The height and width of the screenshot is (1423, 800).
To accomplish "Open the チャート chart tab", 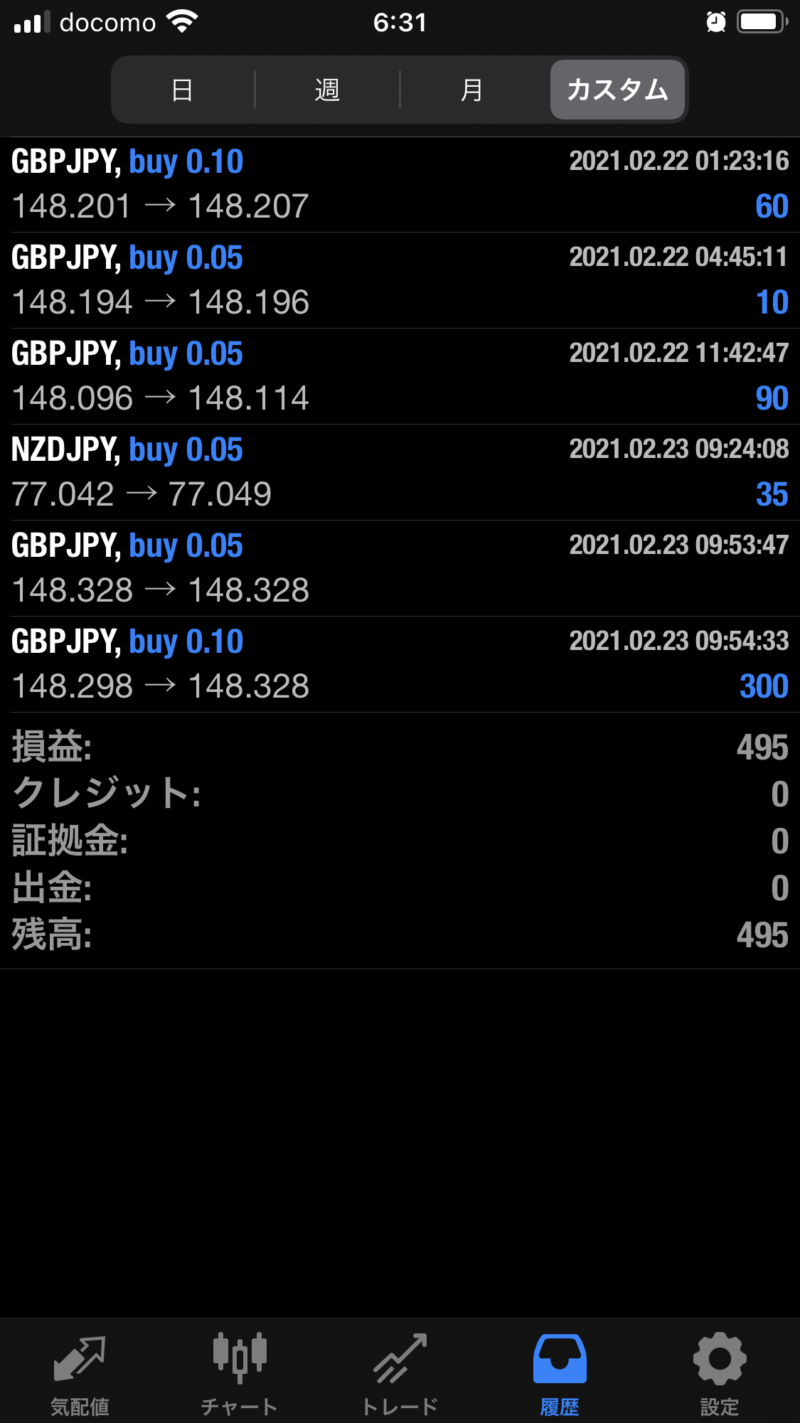I will tap(240, 1373).
